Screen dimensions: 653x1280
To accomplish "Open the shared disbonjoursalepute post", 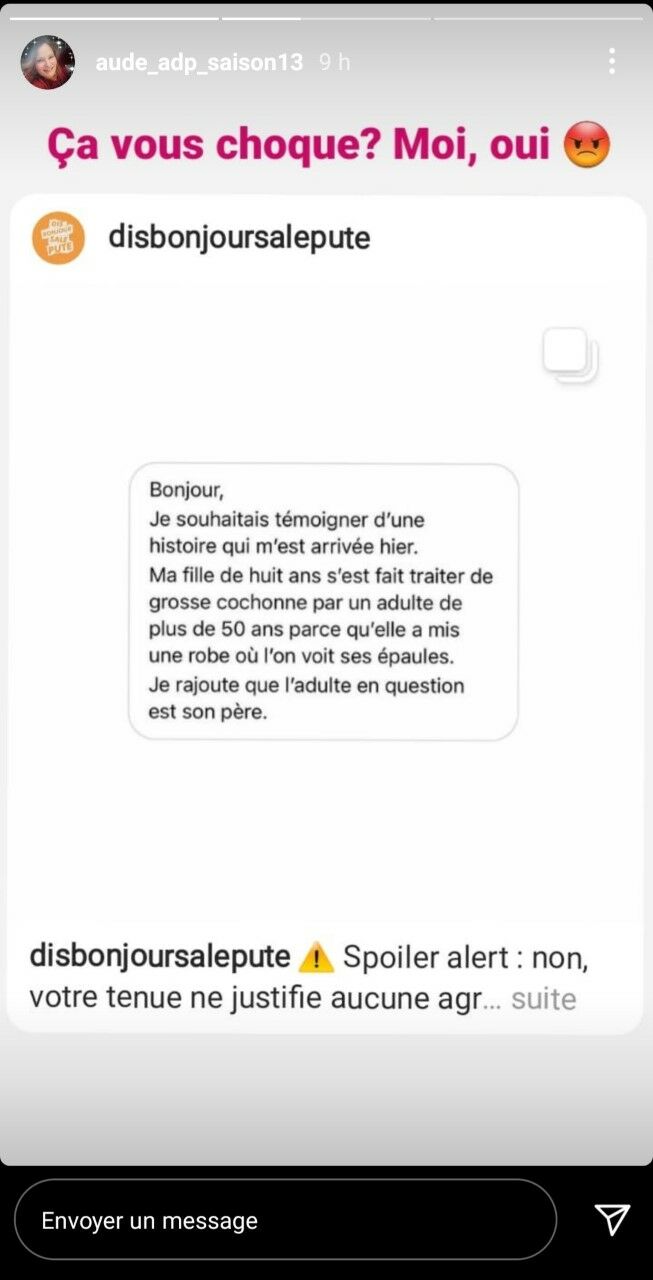I will (325, 601).
